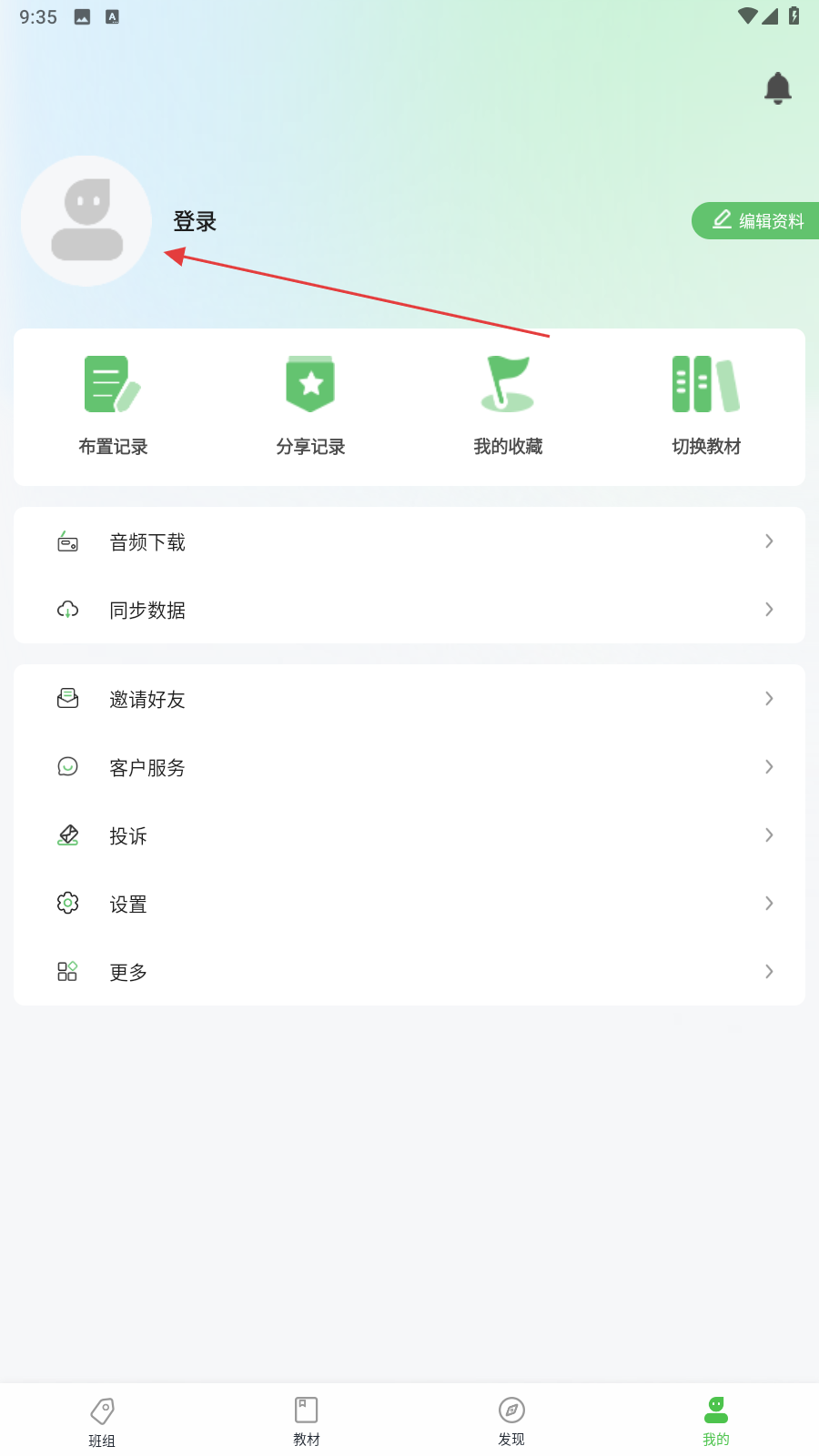819x1456 pixels.
Task: Select the 我的 tab
Action: click(x=716, y=1421)
